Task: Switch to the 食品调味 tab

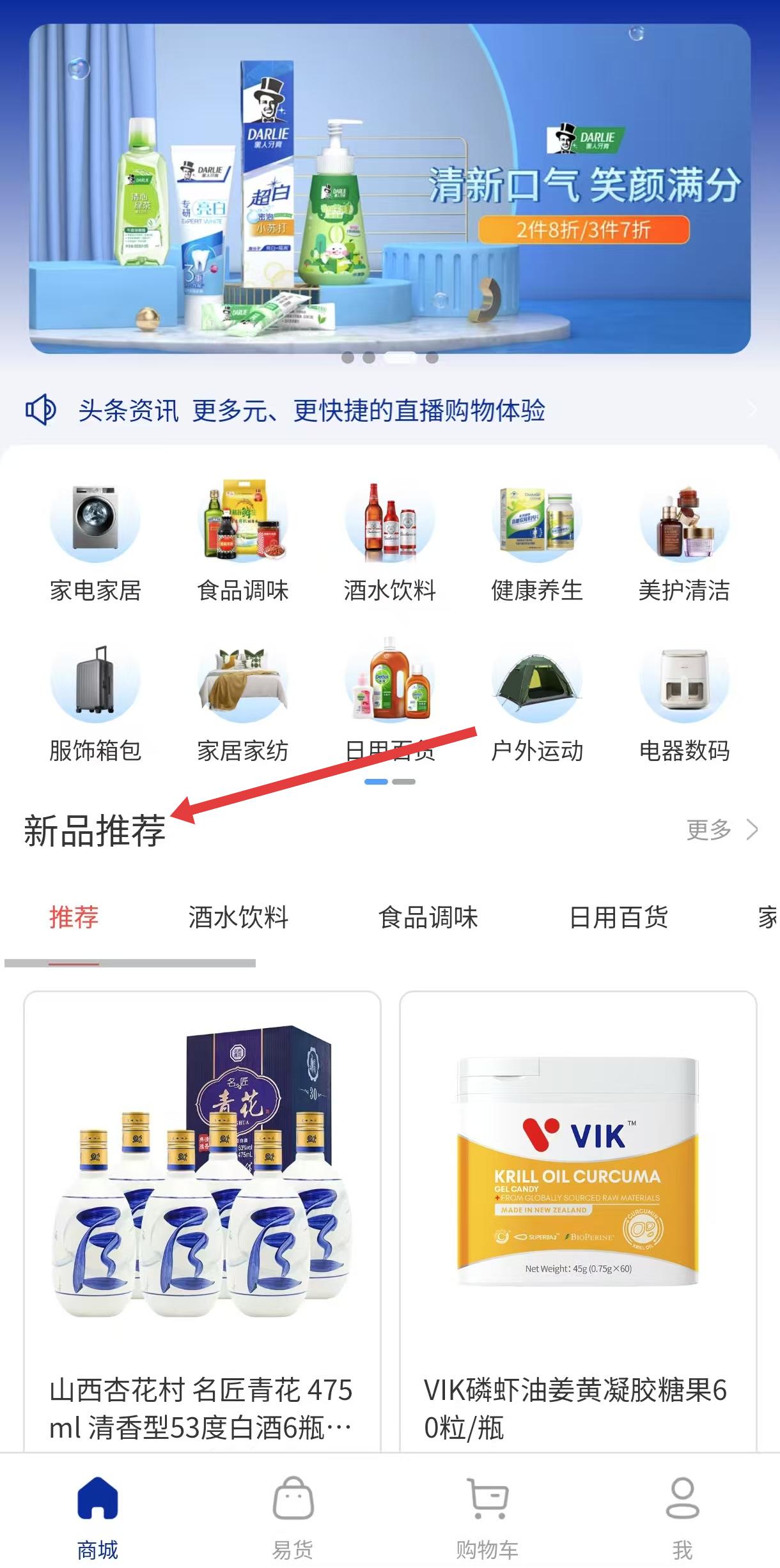Action: click(428, 918)
